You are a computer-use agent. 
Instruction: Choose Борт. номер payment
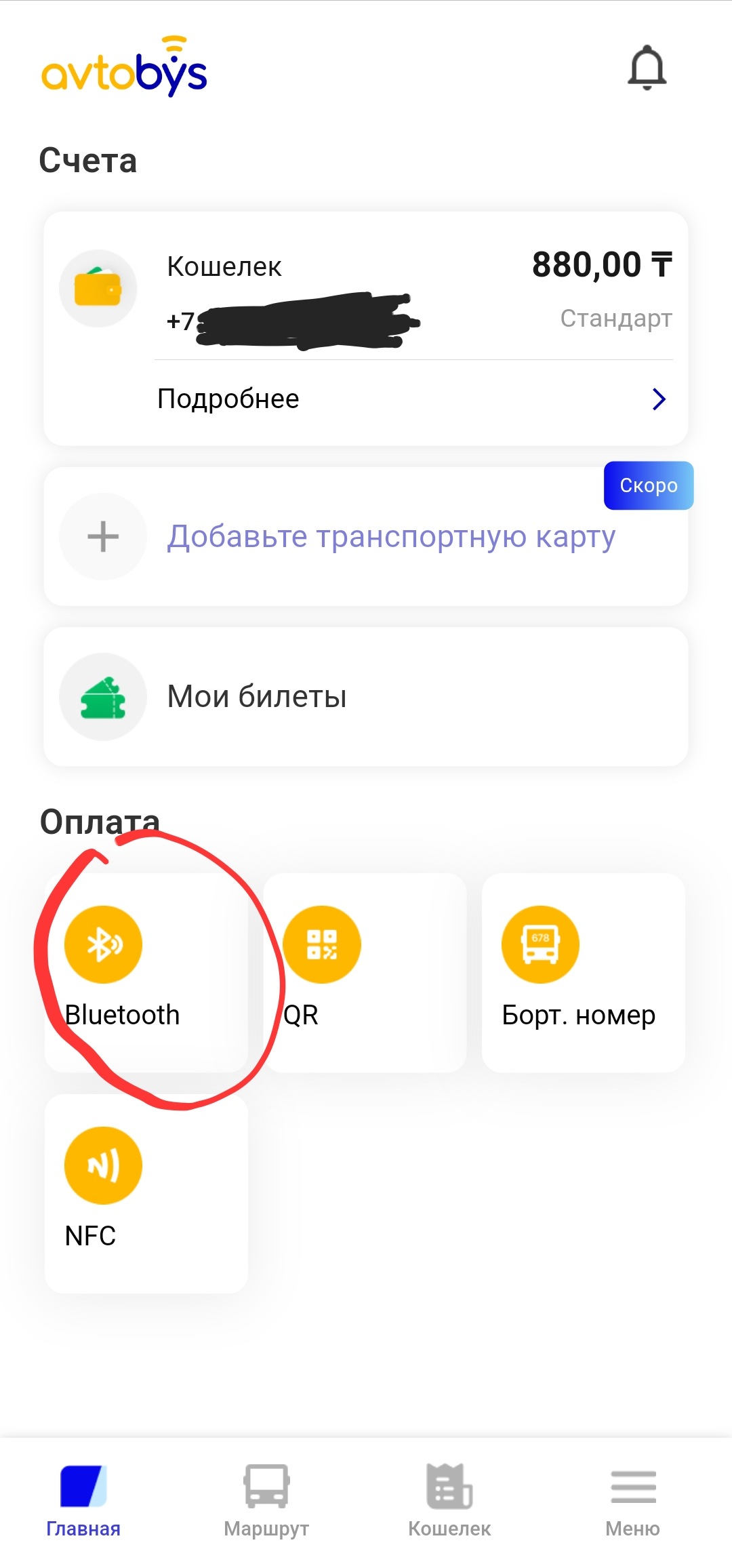pyautogui.click(x=583, y=972)
